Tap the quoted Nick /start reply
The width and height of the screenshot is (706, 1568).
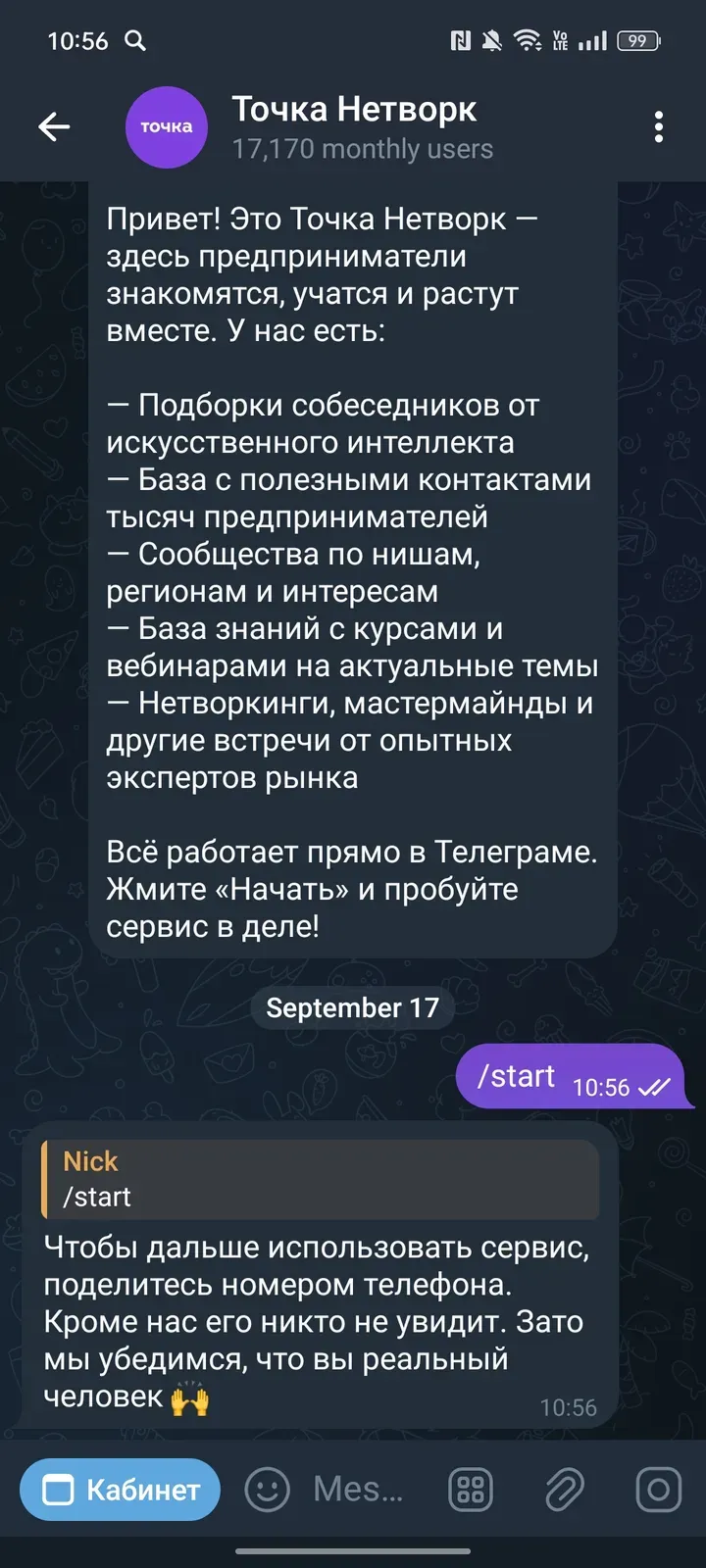320,1179
